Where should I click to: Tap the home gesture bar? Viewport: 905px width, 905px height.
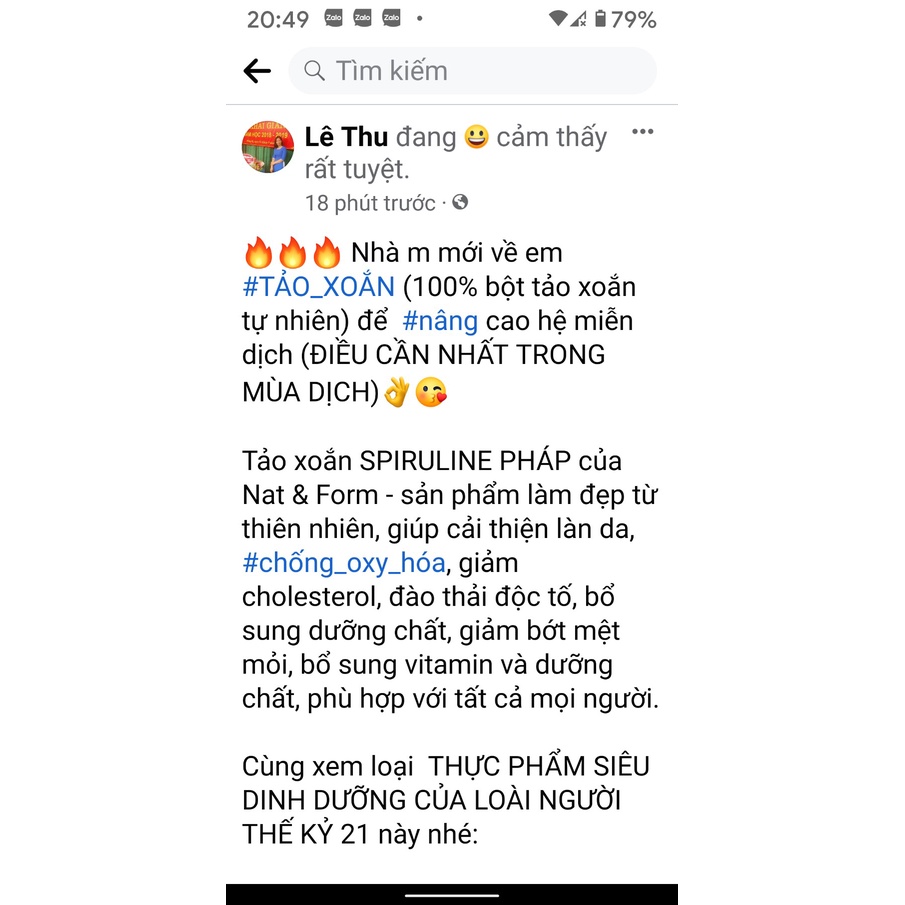tap(452, 895)
